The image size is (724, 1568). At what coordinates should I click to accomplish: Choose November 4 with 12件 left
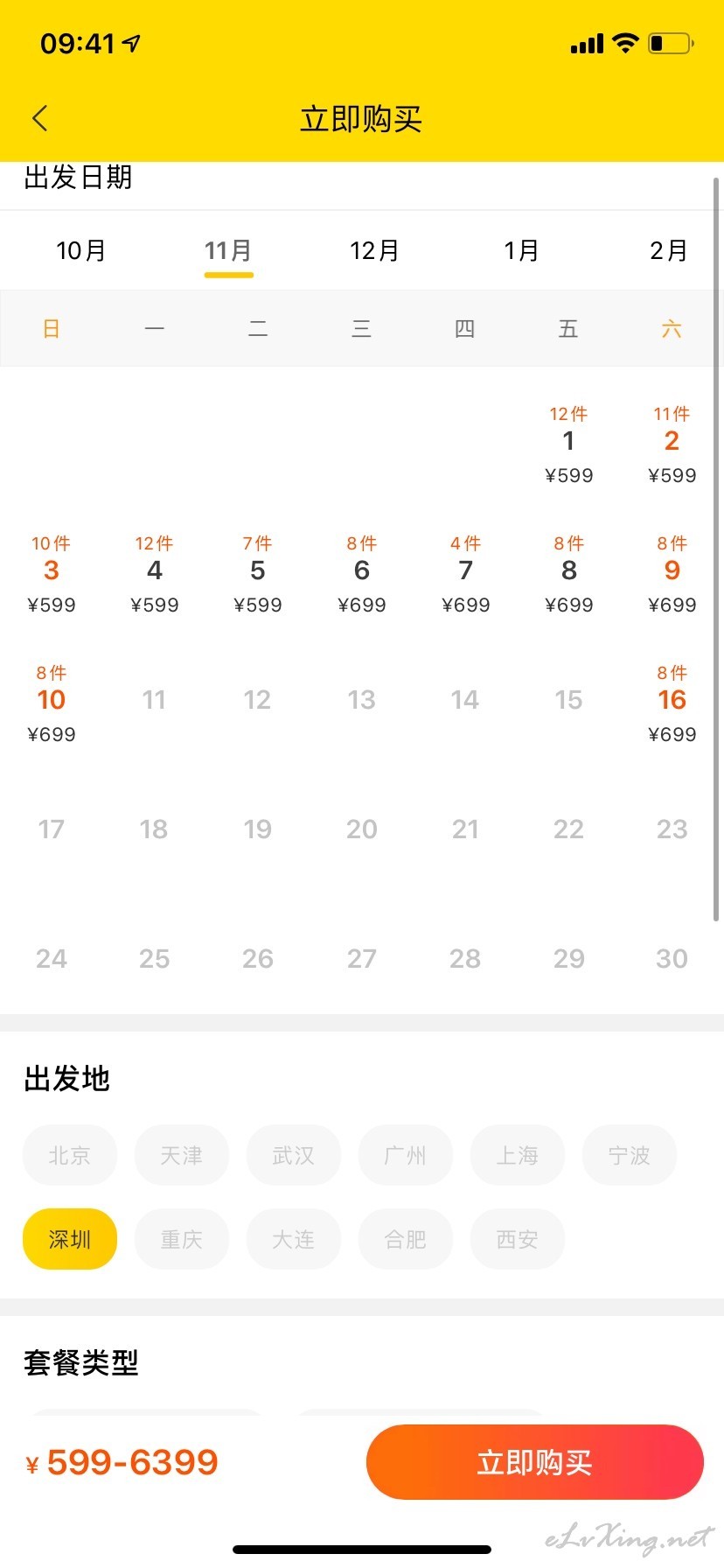[155, 575]
